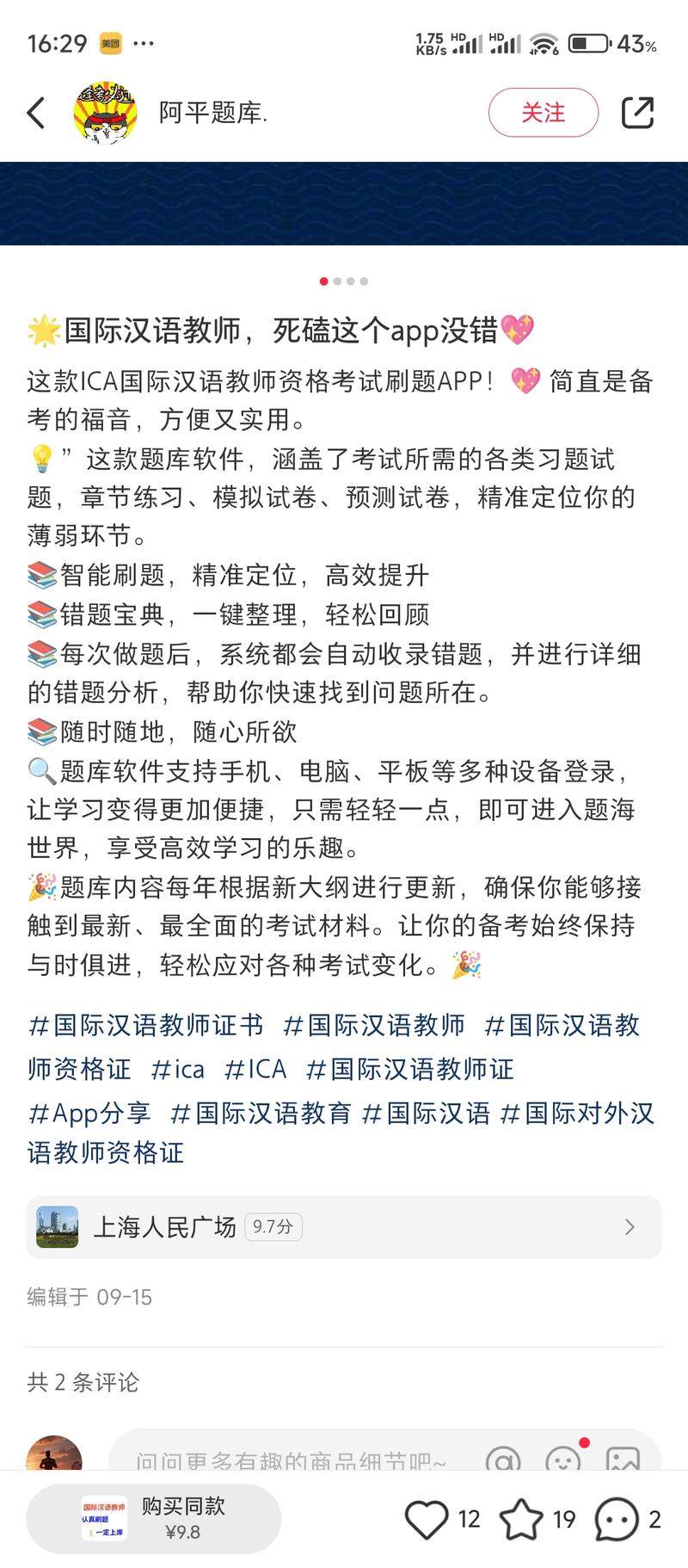This screenshot has height=1568, width=688.
Task: Follow the author with 关注 button
Action: (x=543, y=113)
